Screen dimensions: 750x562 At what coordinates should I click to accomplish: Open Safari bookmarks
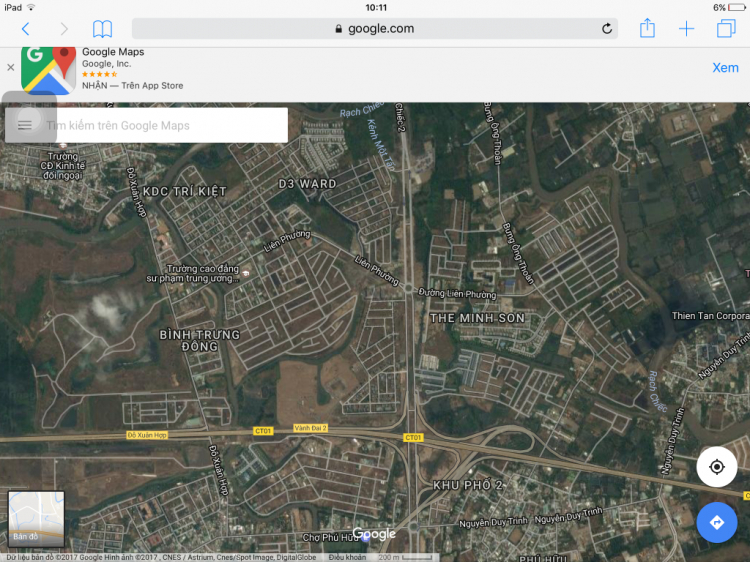click(x=102, y=29)
